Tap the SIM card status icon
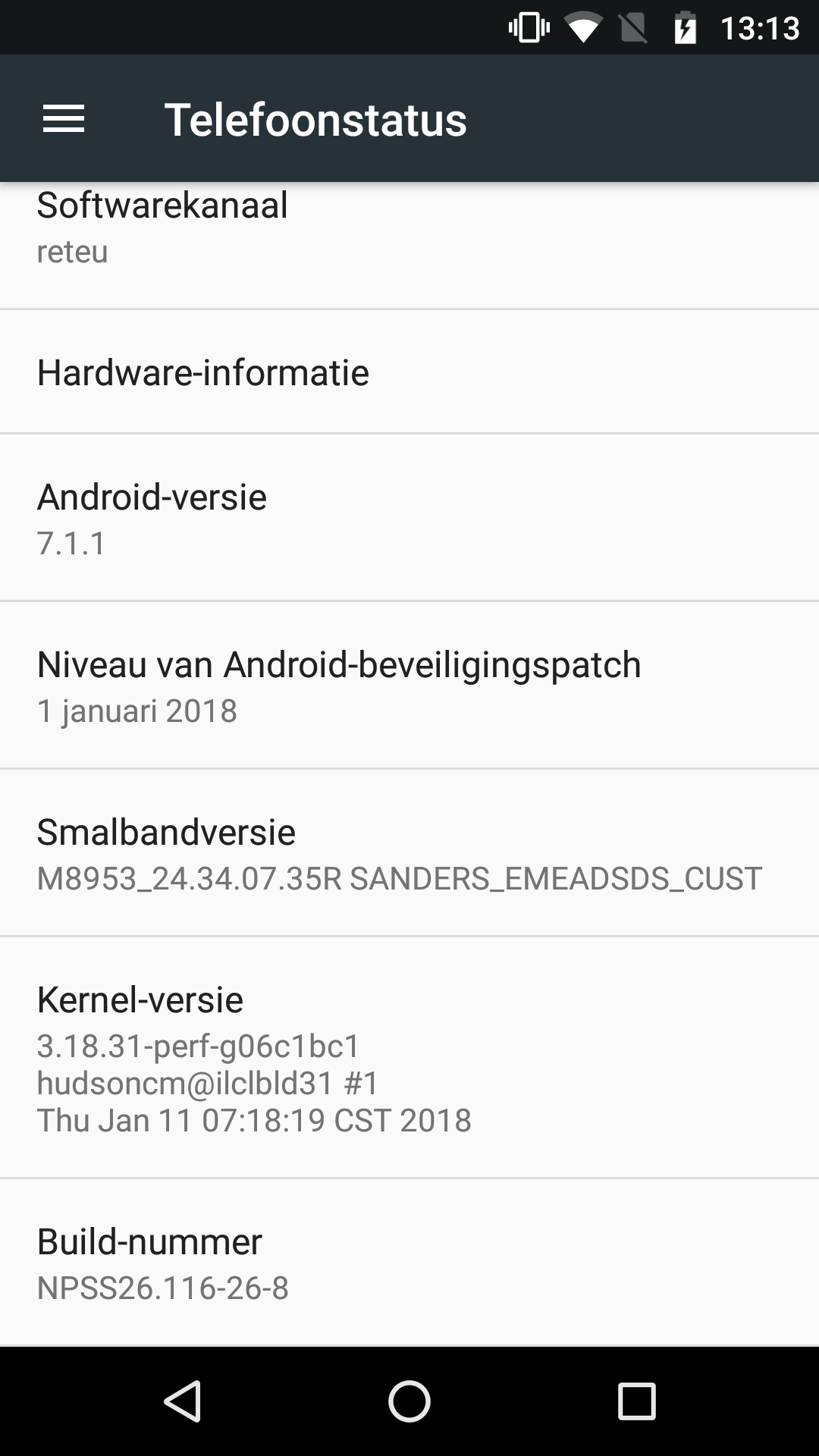Screen dimensions: 819x1456 (632, 27)
